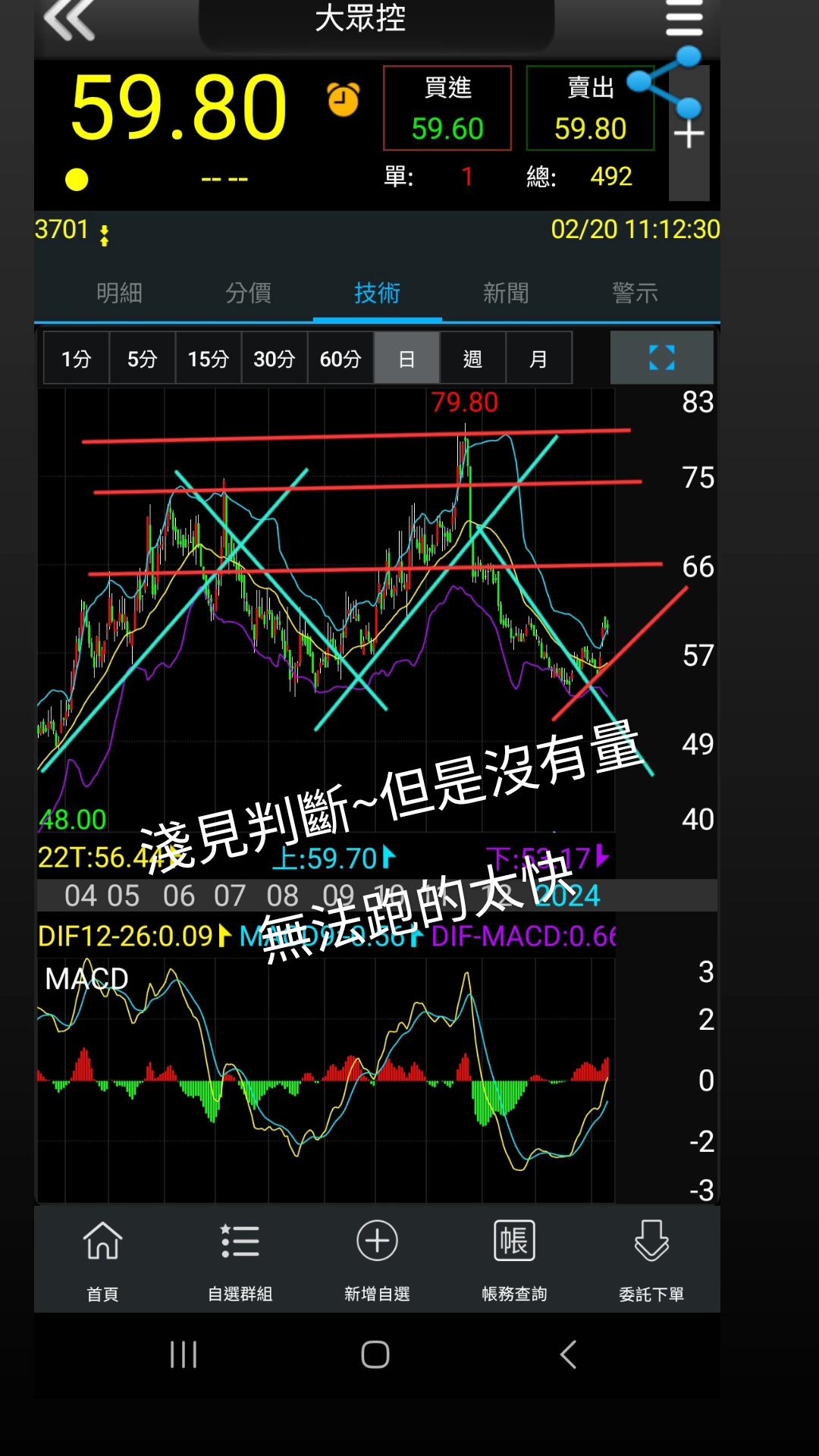Open the hamburger menu
The image size is (819, 1456).
(684, 18)
